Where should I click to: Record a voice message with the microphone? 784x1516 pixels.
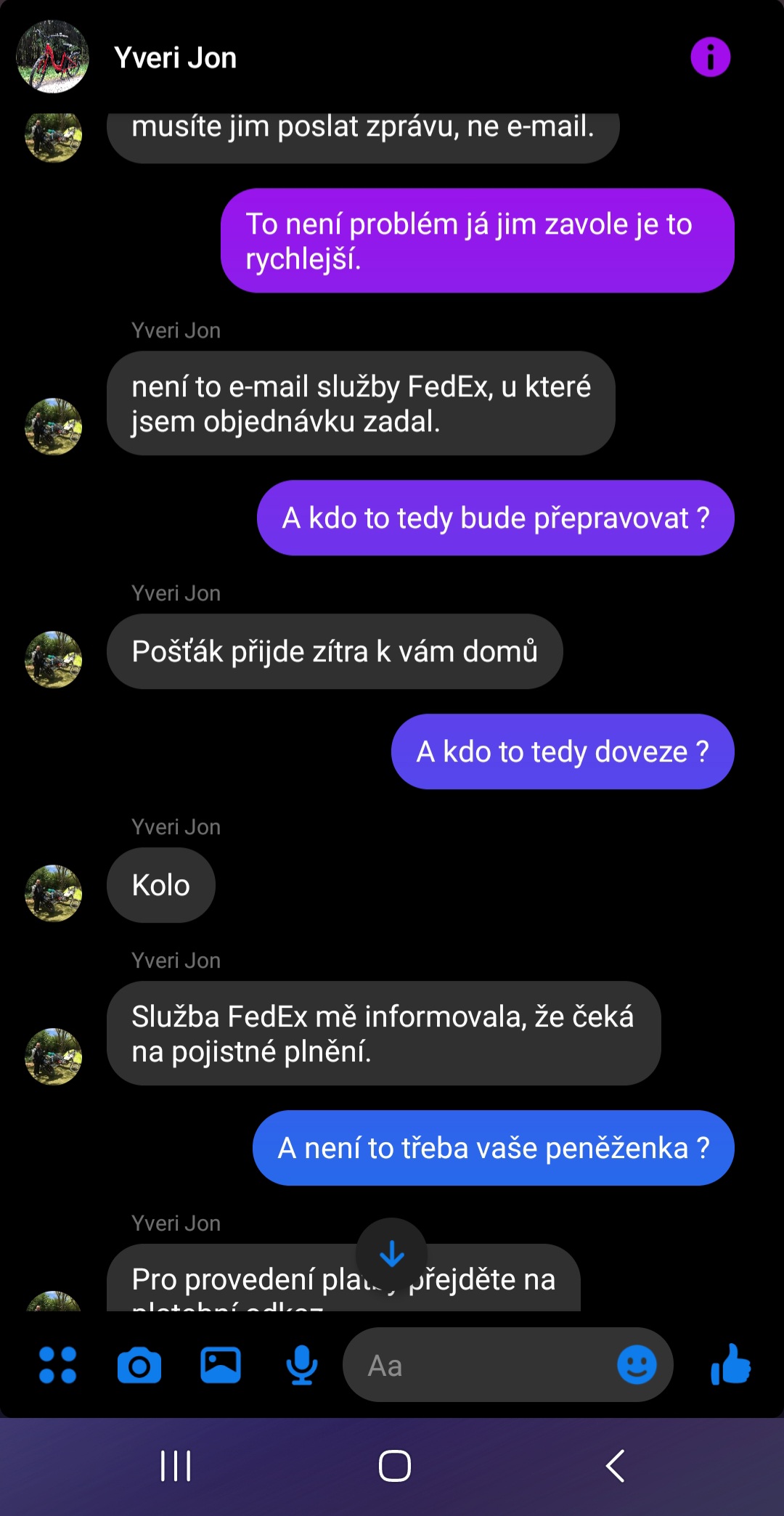(x=302, y=1365)
